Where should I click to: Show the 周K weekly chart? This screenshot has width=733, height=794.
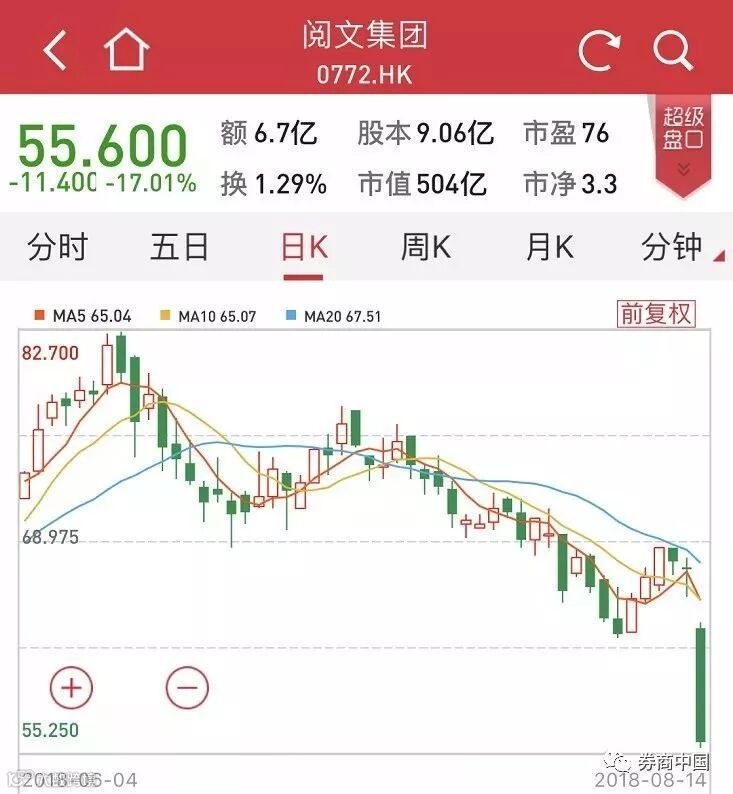pyautogui.click(x=427, y=247)
